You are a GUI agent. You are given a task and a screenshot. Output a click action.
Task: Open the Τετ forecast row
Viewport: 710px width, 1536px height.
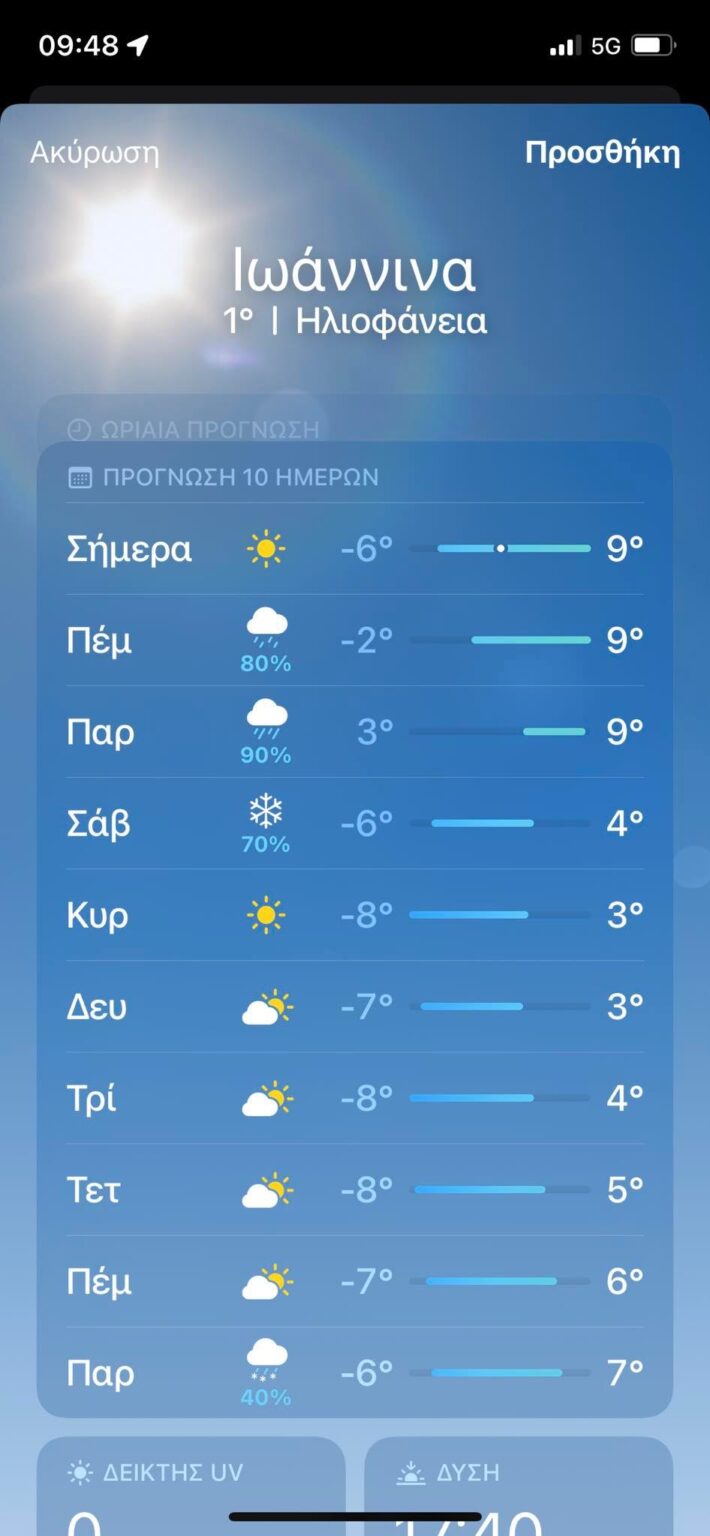(x=355, y=1190)
